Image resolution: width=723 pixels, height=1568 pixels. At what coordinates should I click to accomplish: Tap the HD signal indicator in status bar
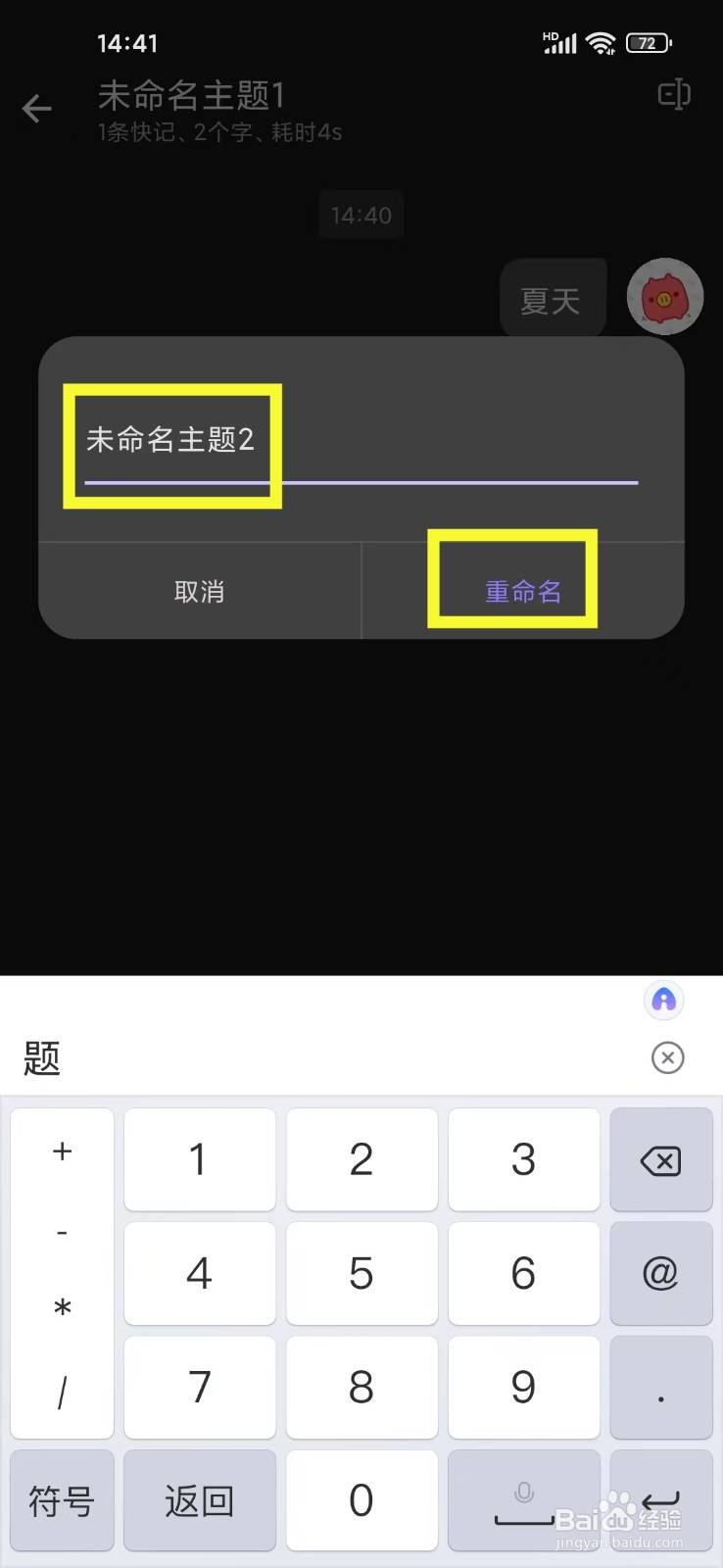tap(558, 42)
